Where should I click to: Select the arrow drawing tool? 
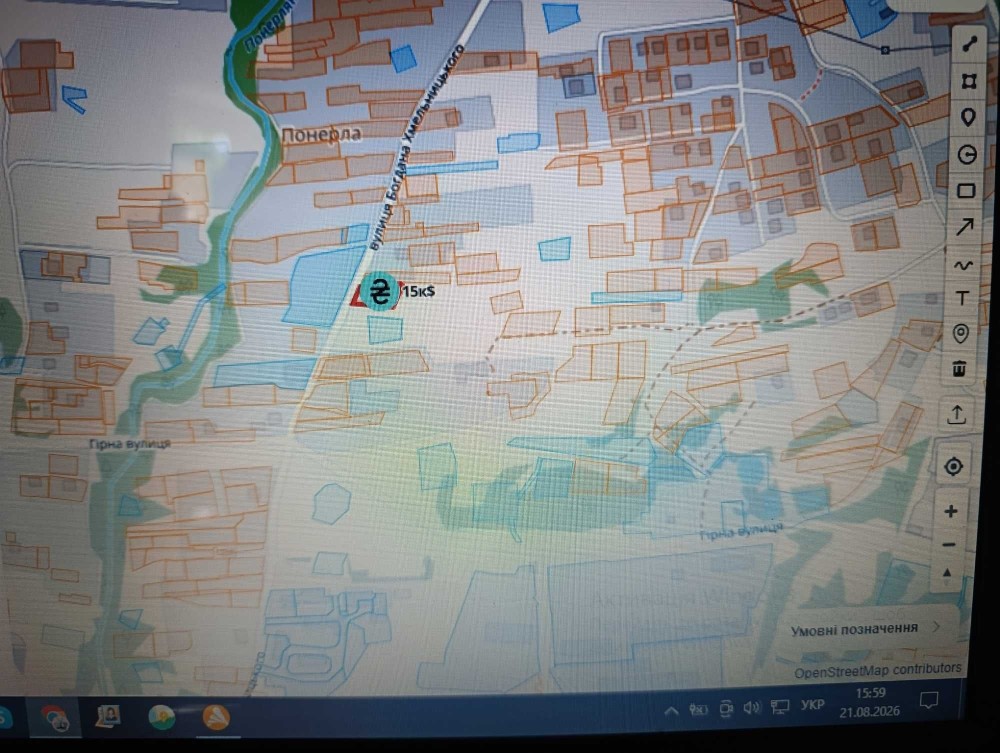click(x=965, y=226)
